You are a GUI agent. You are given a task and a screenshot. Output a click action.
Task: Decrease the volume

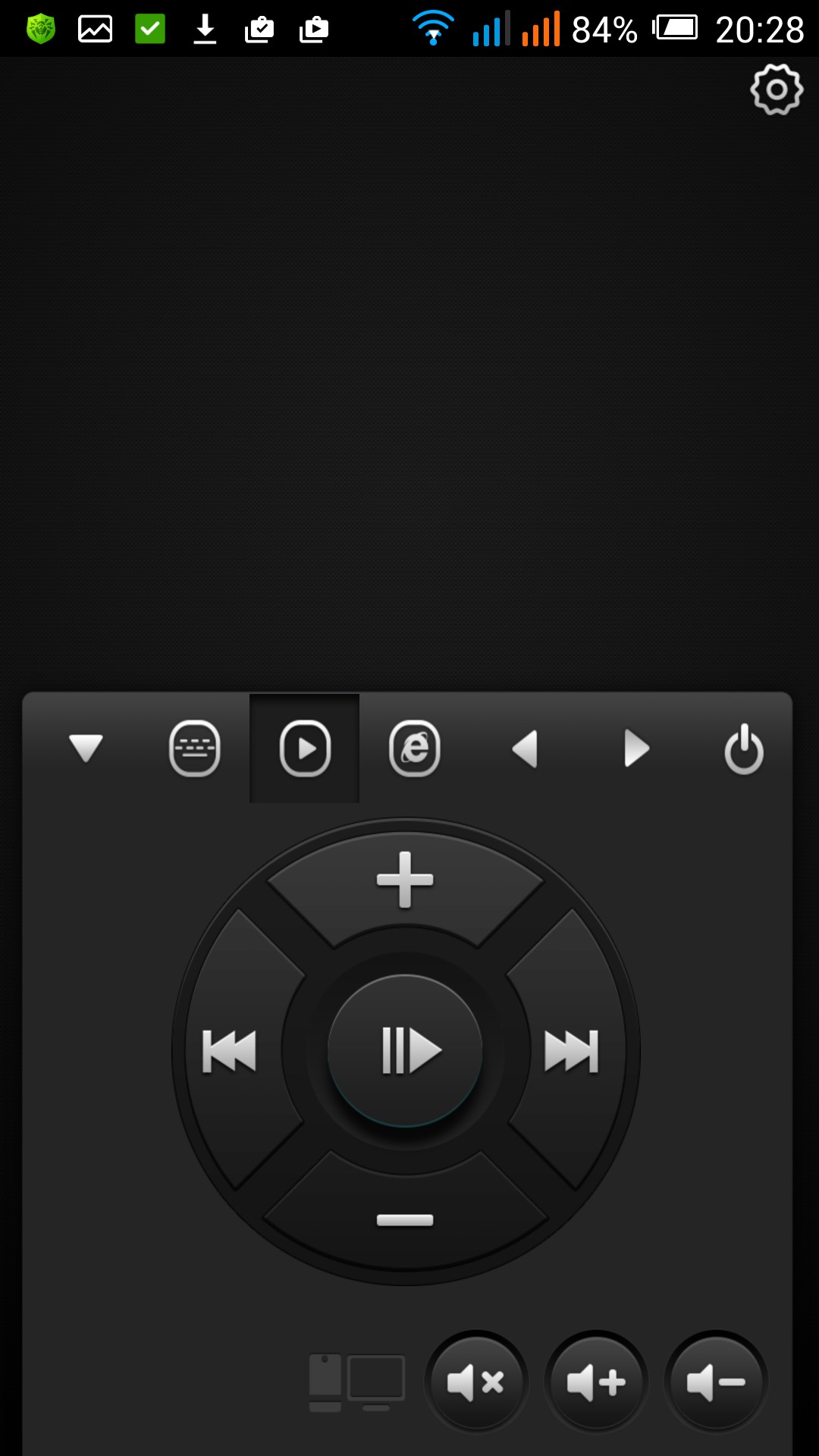pos(716,1382)
